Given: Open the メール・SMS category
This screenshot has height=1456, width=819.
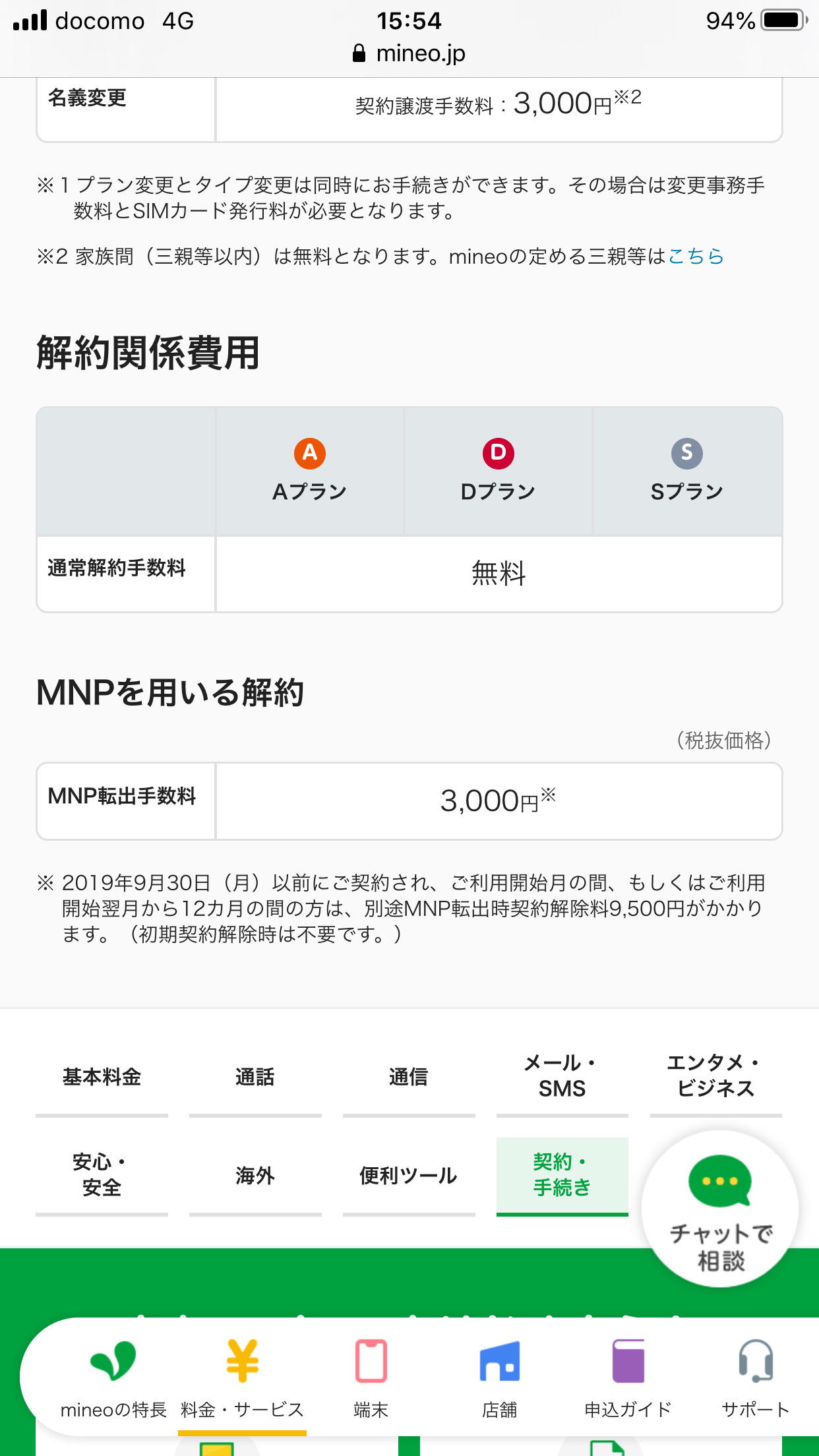Looking at the screenshot, I should click(x=562, y=1077).
